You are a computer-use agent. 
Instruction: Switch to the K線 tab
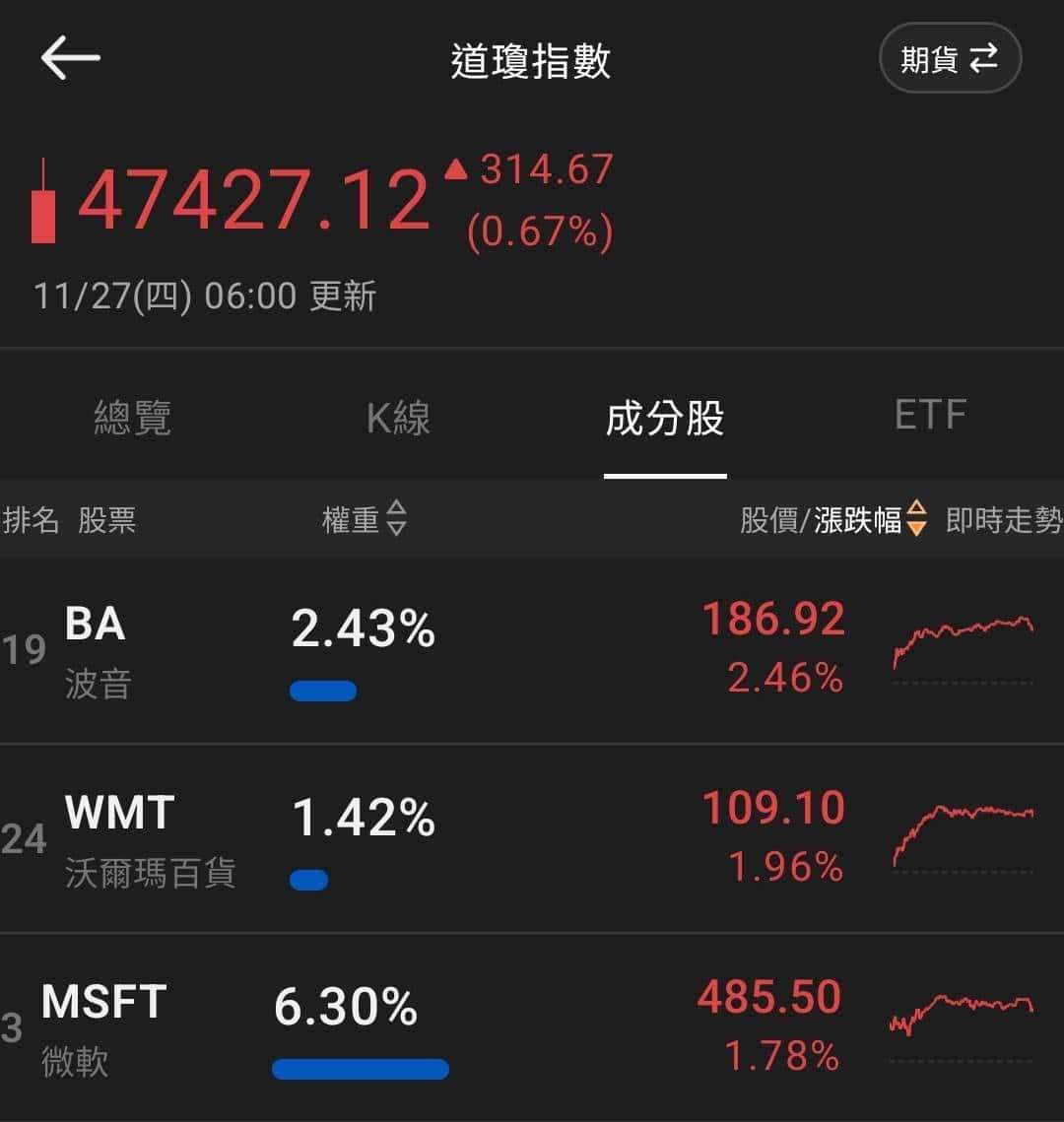[397, 419]
